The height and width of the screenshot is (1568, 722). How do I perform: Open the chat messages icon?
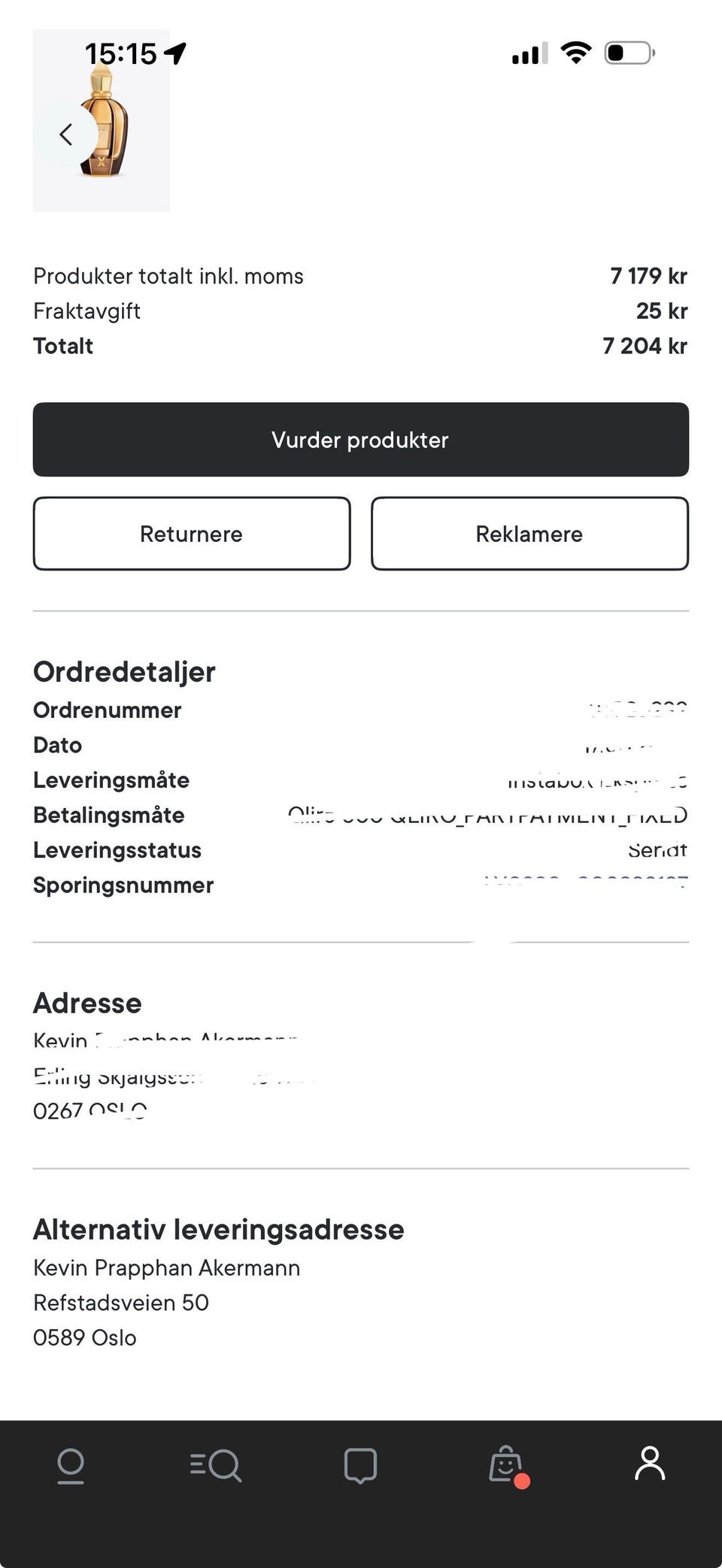pos(361,1465)
